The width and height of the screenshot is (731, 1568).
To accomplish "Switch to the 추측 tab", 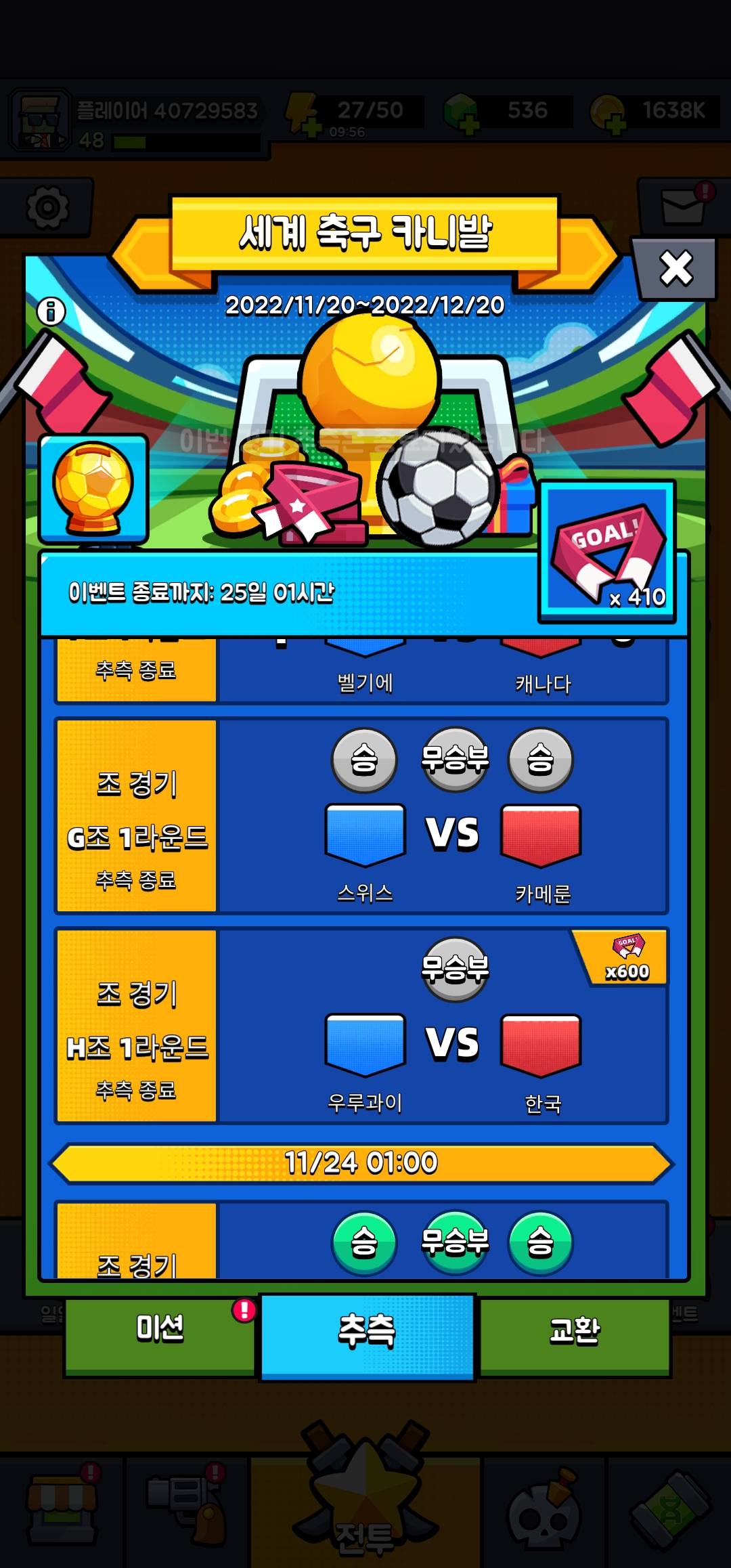I will (x=367, y=1330).
